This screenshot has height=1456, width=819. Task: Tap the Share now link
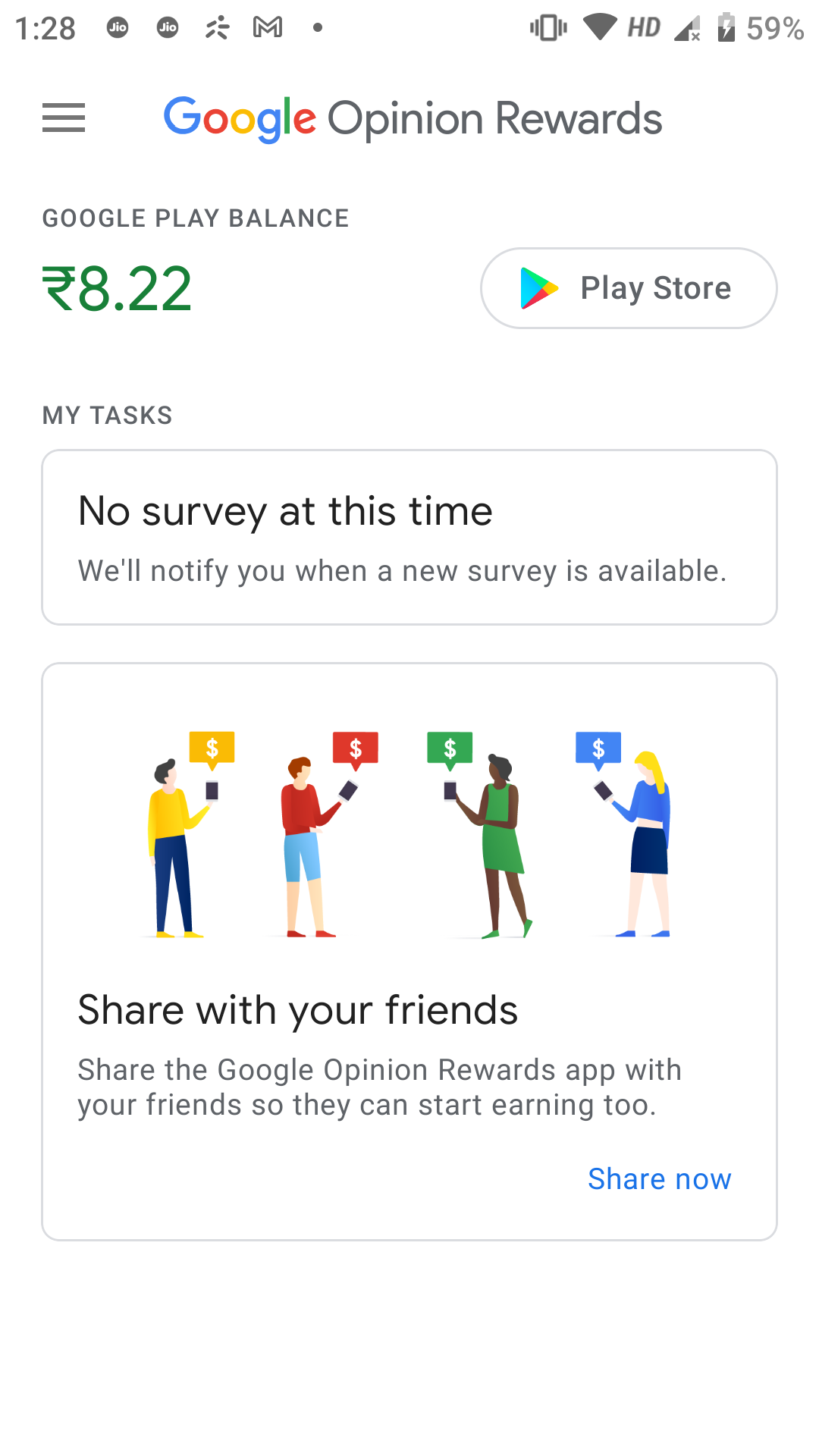(x=659, y=1179)
